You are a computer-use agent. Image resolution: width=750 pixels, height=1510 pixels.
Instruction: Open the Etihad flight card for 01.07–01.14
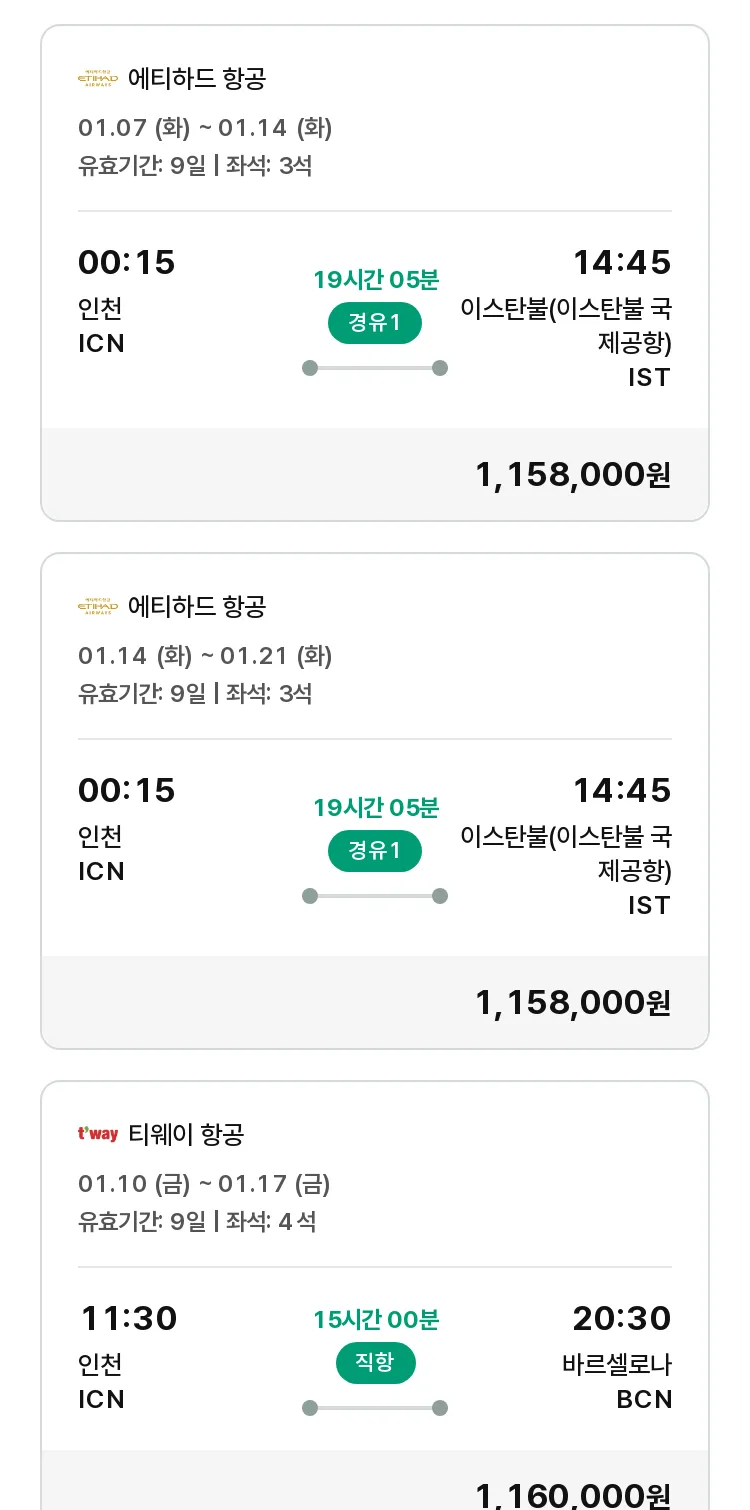point(375,273)
